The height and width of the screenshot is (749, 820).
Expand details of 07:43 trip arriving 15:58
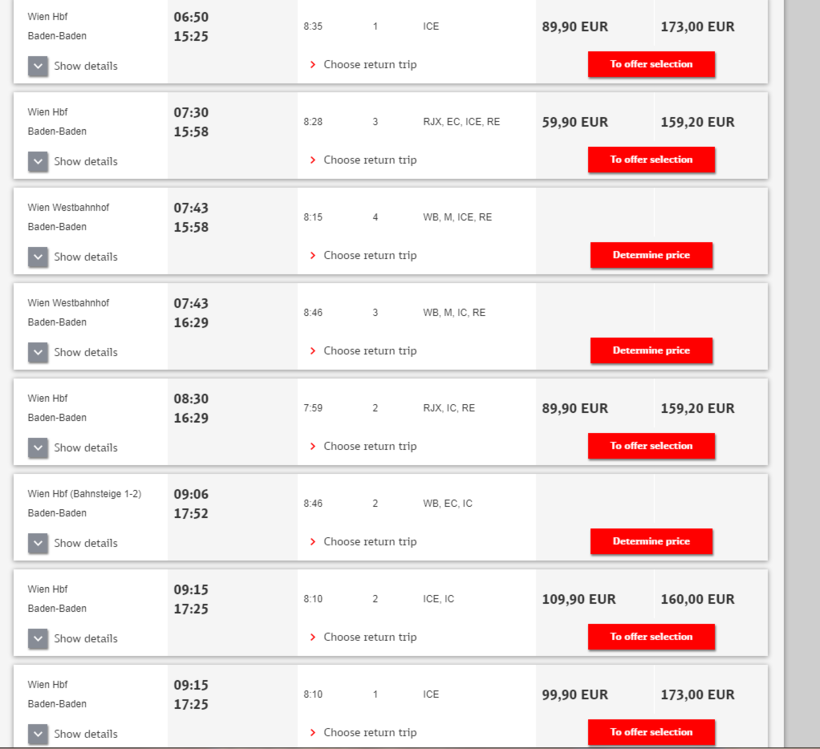point(38,257)
